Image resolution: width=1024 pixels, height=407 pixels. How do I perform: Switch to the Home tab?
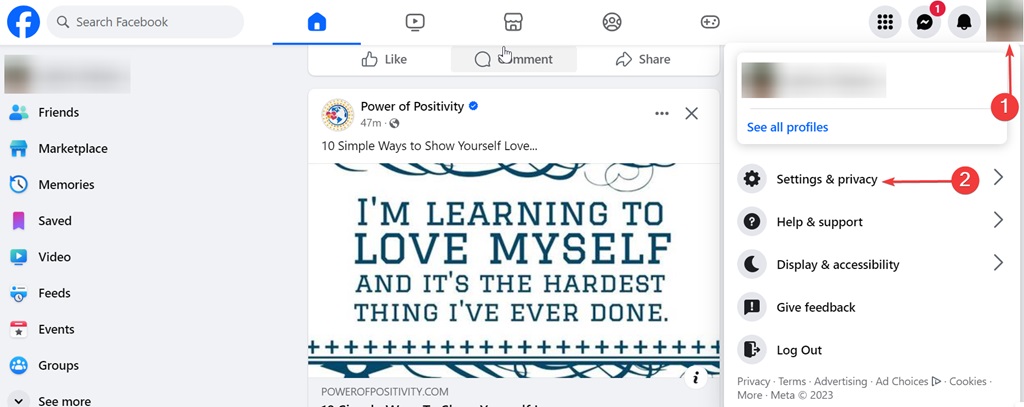[x=317, y=22]
